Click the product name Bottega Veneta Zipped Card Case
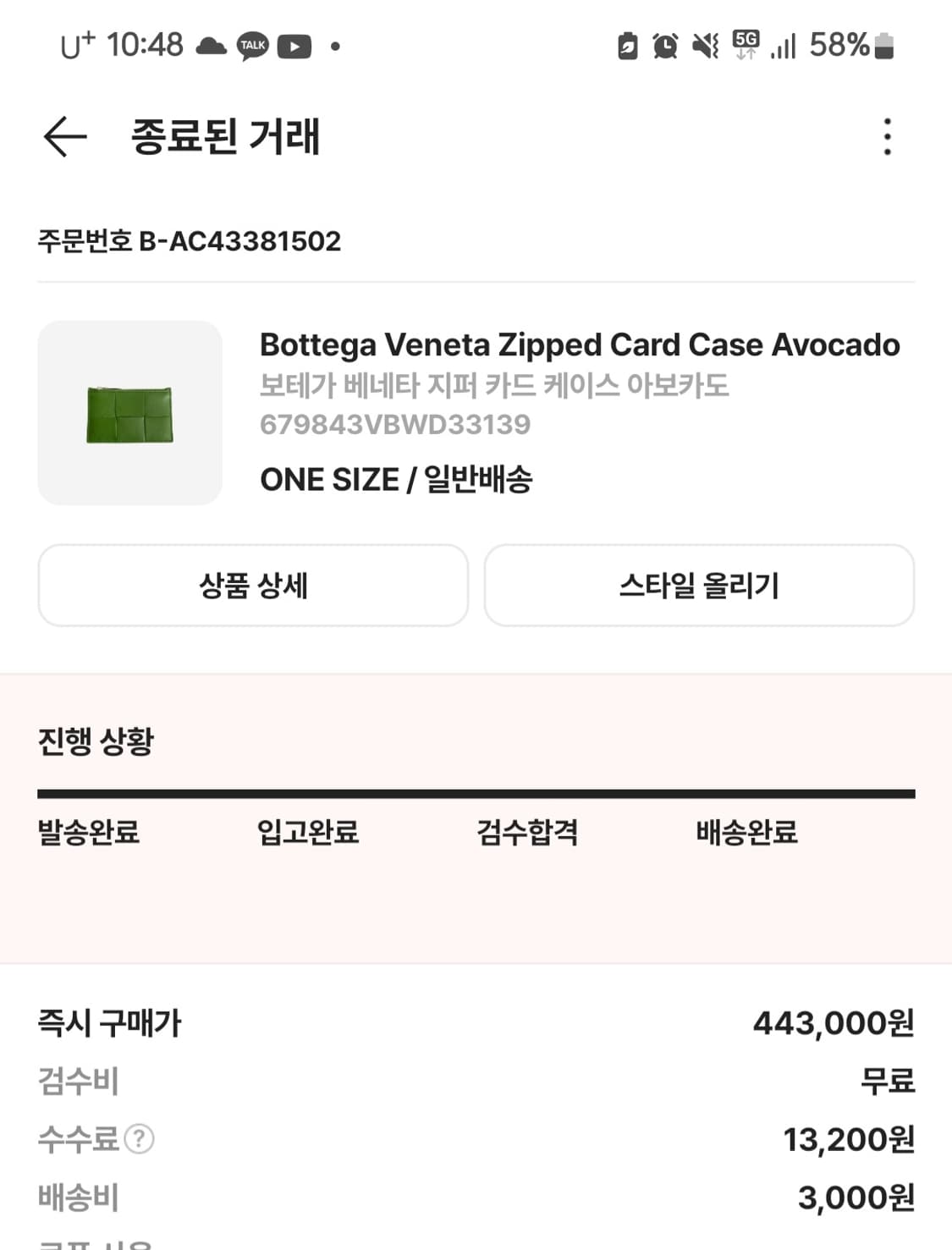952x1250 pixels. click(580, 344)
